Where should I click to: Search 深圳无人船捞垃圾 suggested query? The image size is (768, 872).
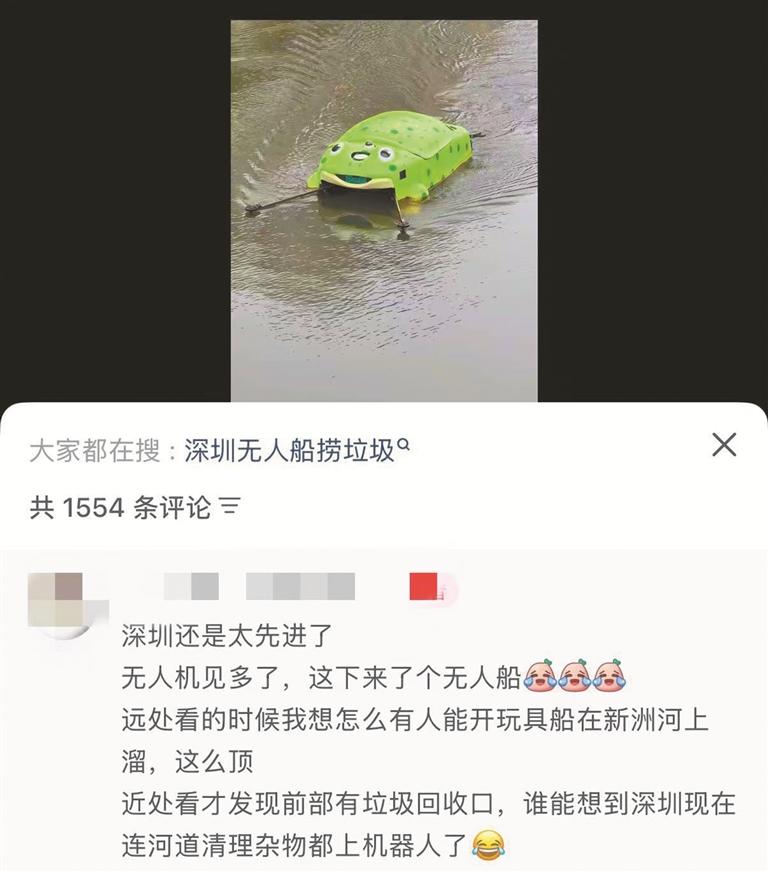point(296,451)
